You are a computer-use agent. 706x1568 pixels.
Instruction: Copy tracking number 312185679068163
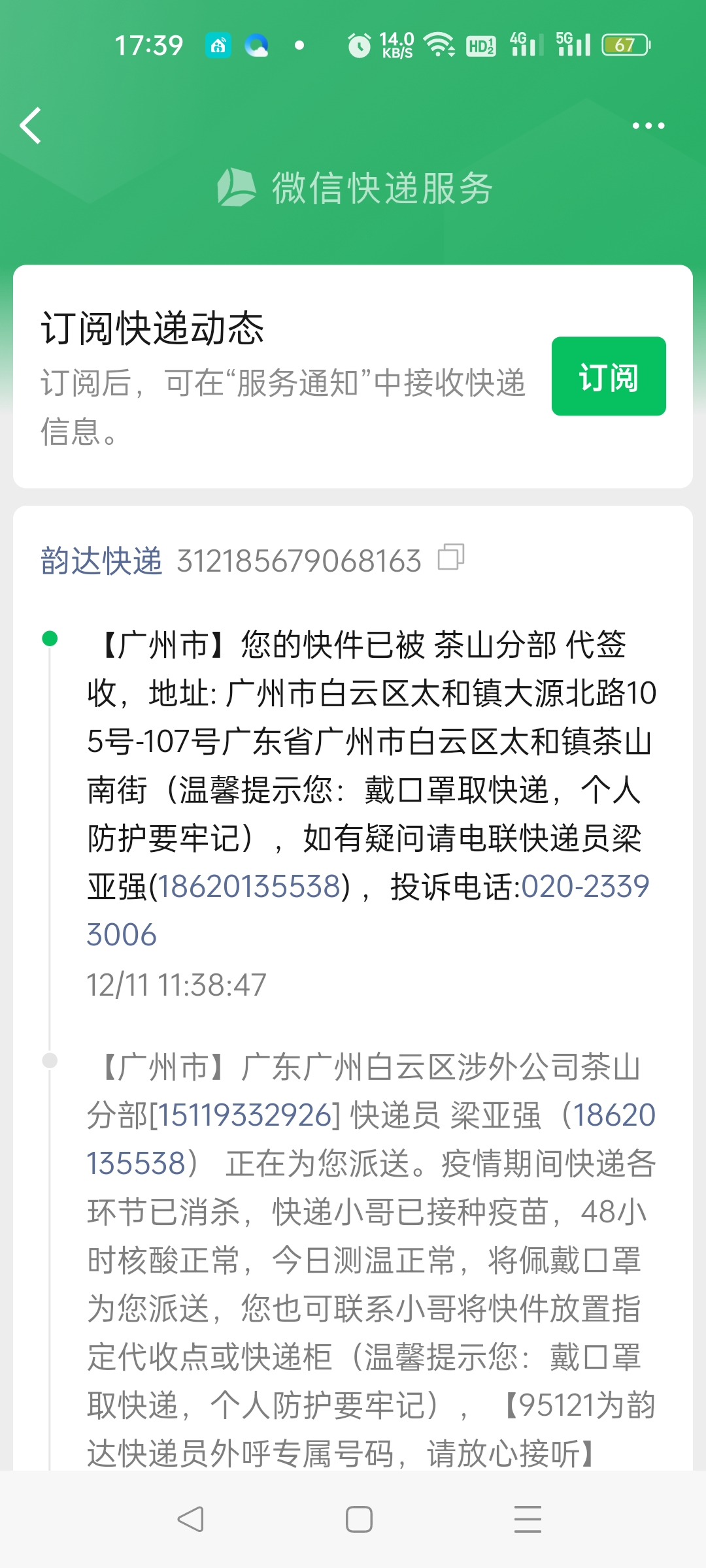tap(450, 557)
